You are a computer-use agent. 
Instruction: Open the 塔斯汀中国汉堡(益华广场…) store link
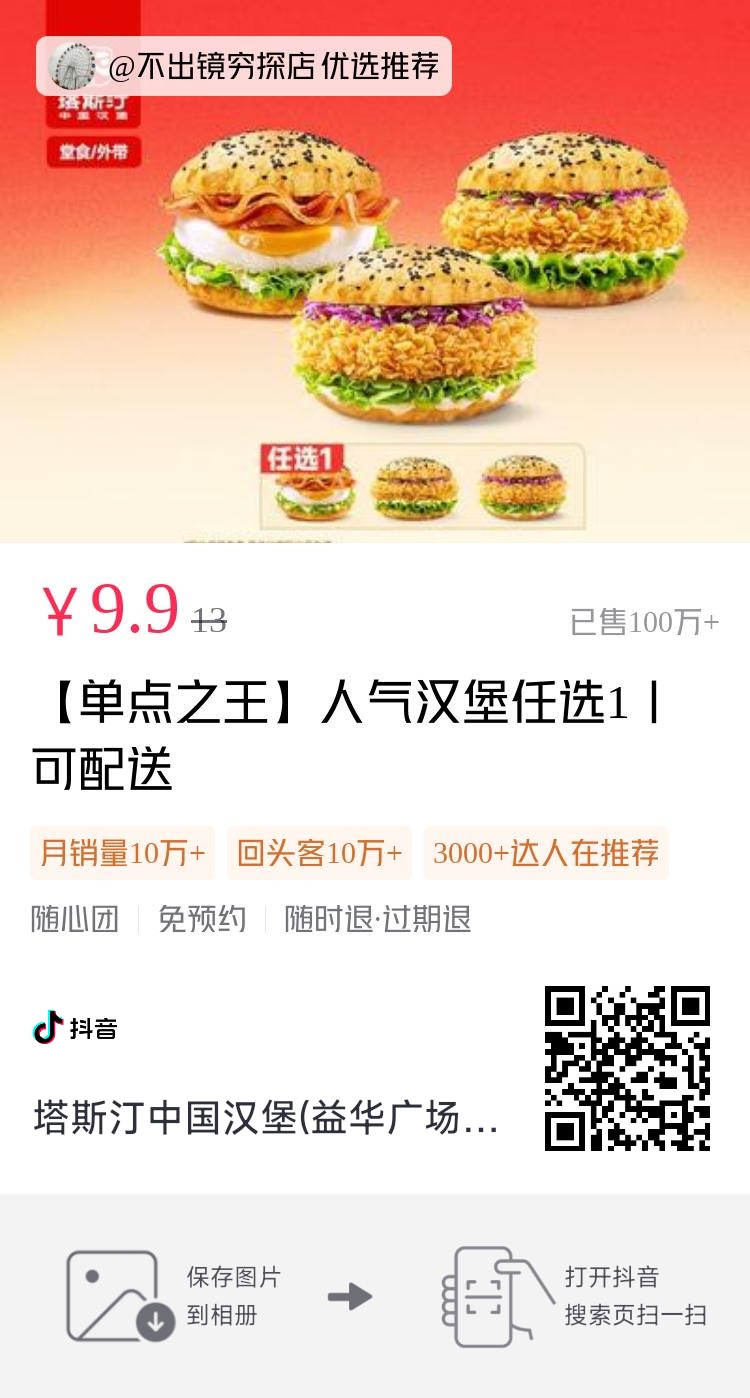(x=260, y=1120)
